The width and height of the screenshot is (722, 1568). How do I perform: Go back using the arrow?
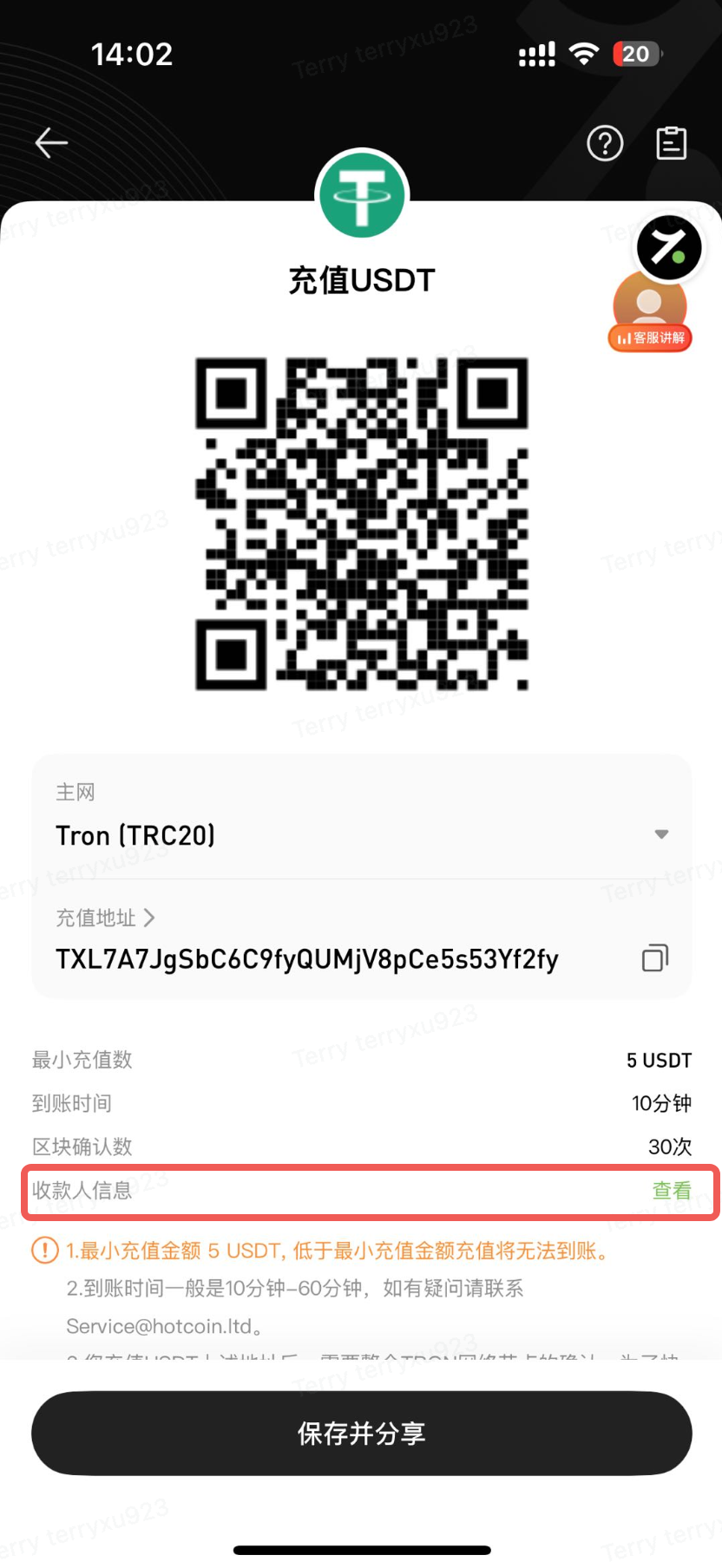[x=51, y=143]
